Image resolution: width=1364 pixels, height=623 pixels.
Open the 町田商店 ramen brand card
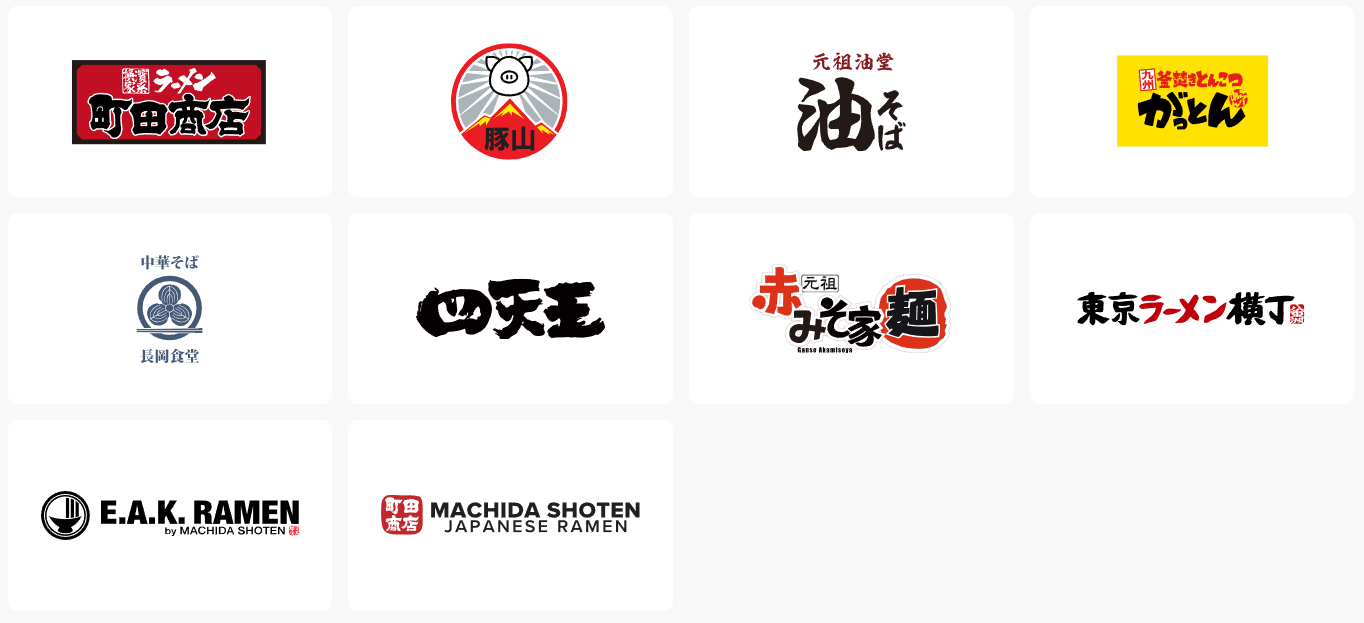(x=169, y=102)
